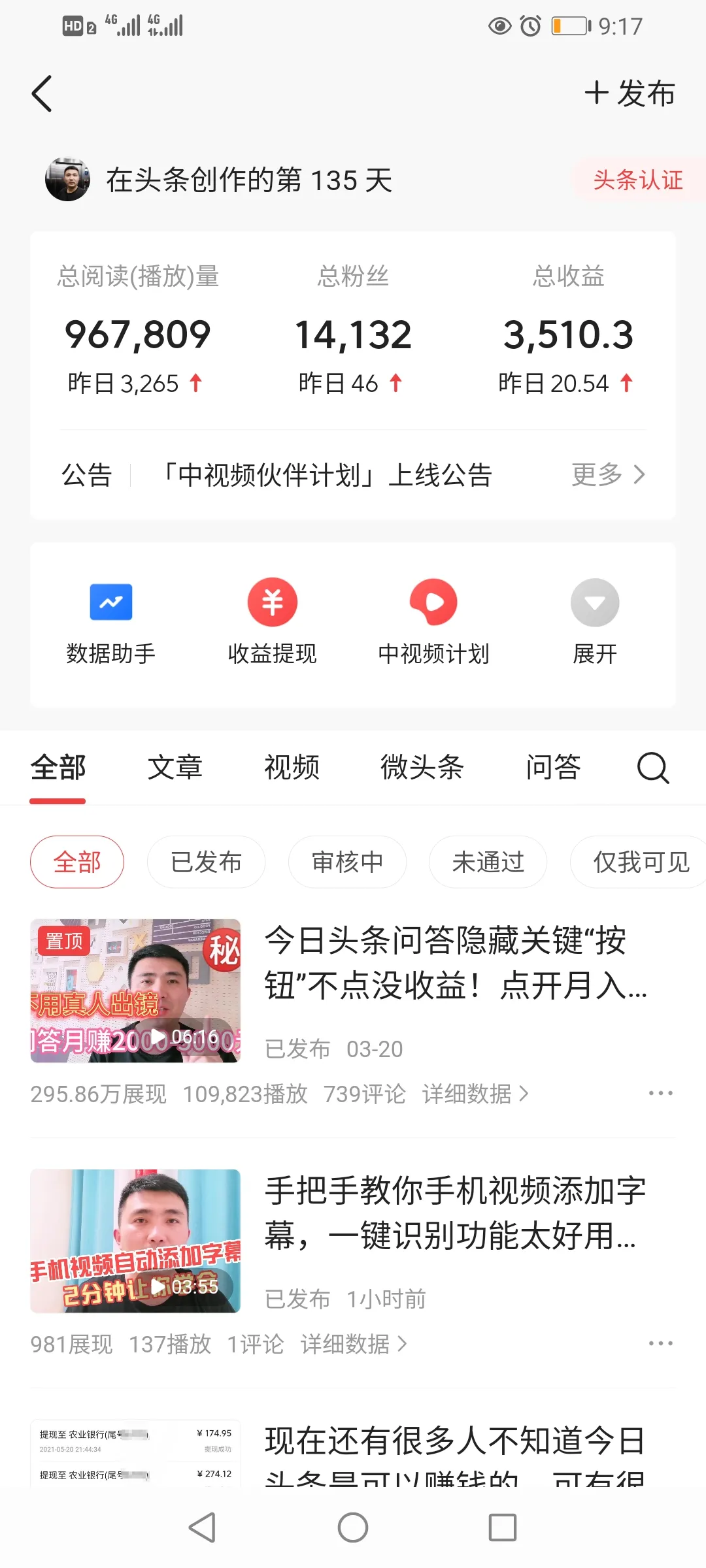Switch to the 文章 tab

pos(175,768)
